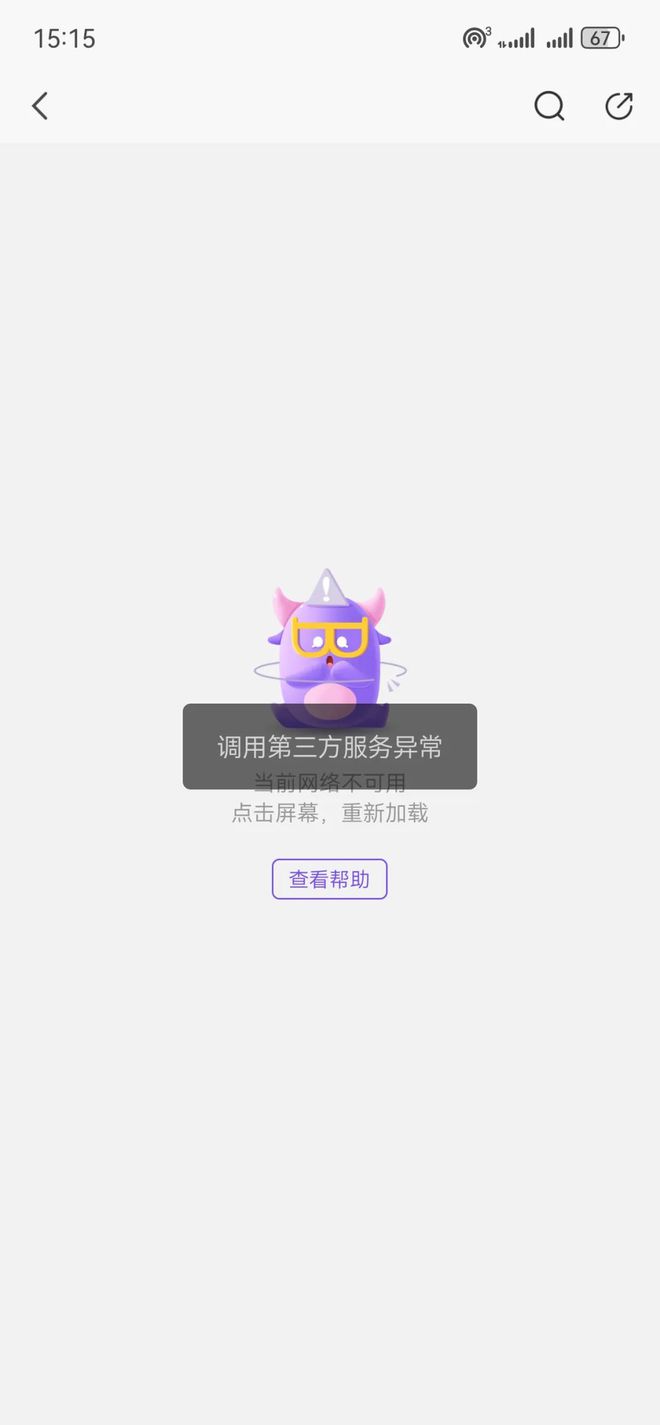
Task: Open the 查看帮助 help button
Action: (330, 879)
